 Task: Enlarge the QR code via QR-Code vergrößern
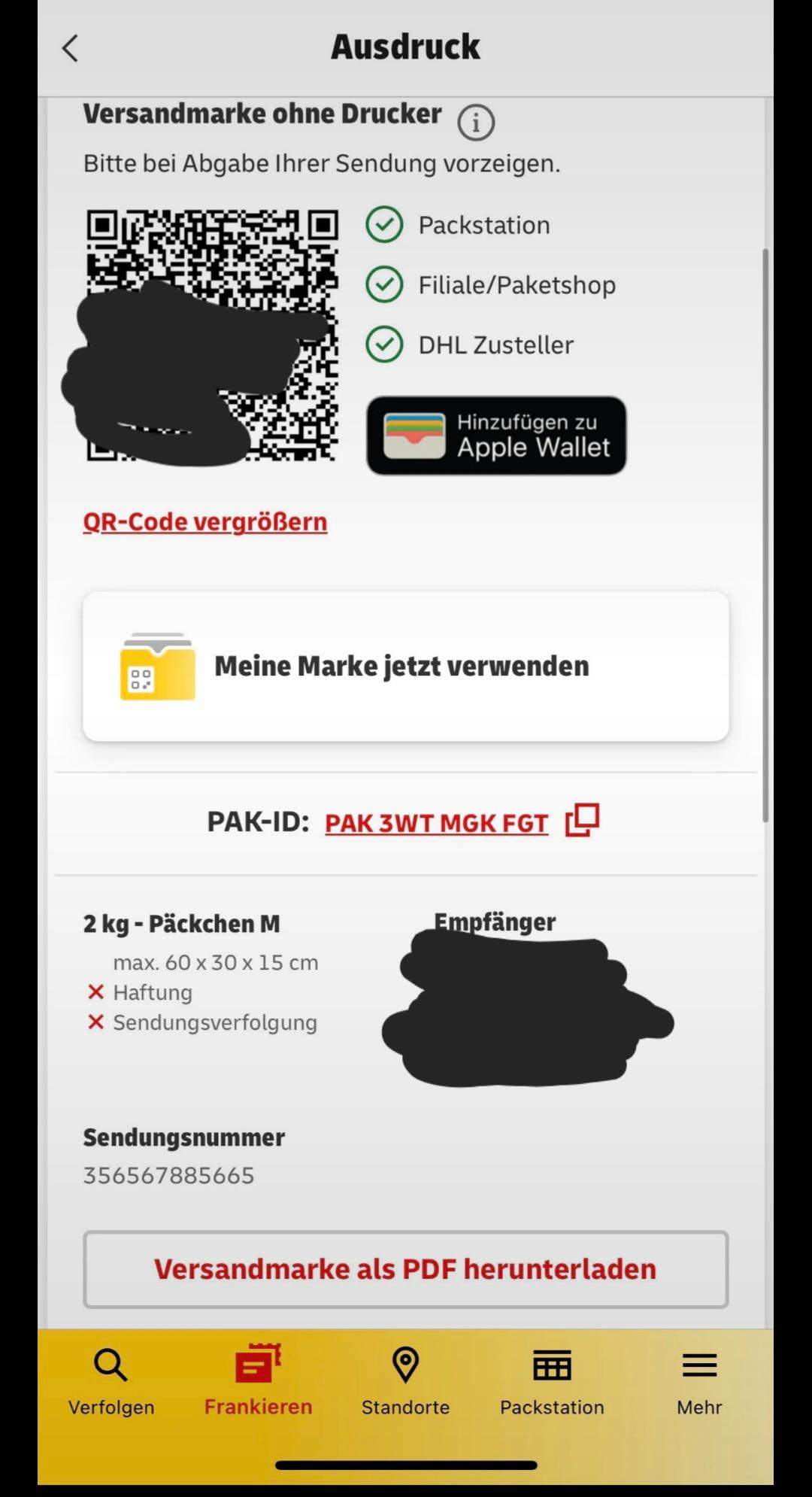pyautogui.click(x=204, y=521)
